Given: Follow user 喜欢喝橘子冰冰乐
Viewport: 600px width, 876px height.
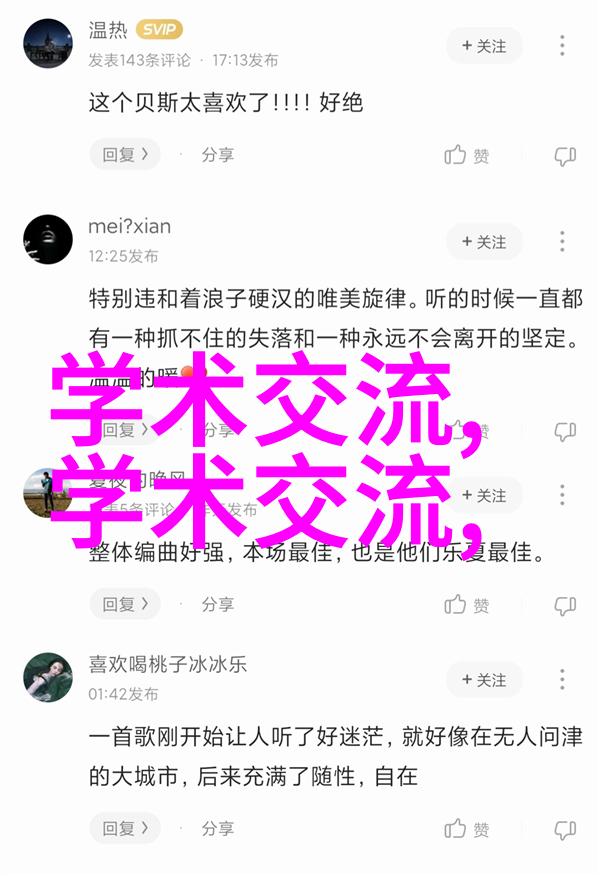Looking at the screenshot, I should pyautogui.click(x=484, y=680).
